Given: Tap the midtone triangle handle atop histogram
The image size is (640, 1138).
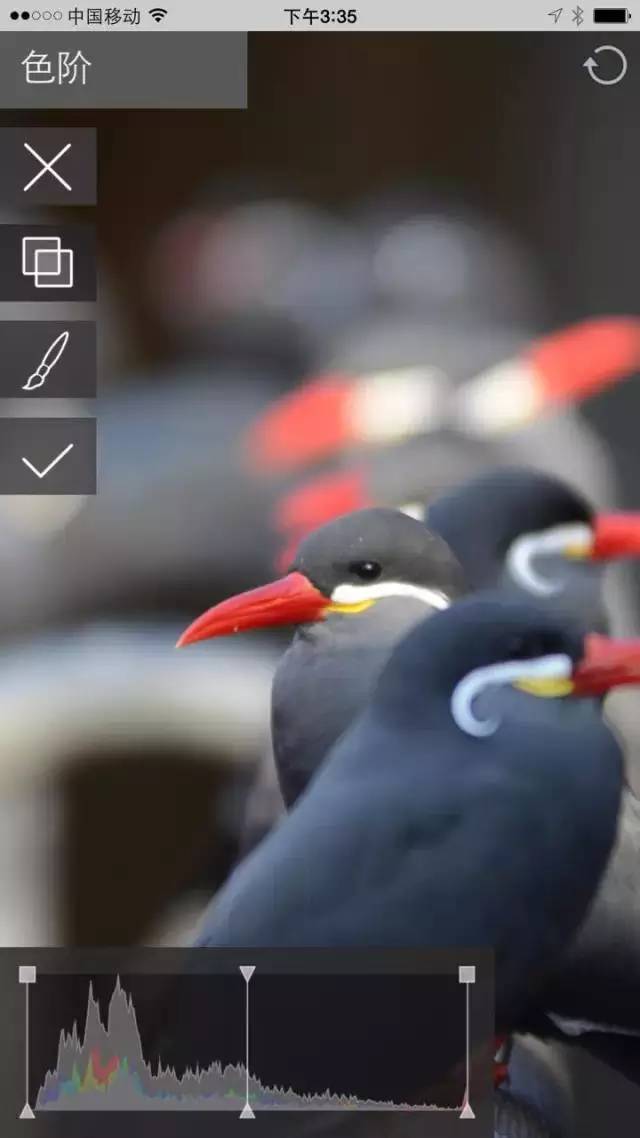Looking at the screenshot, I should pyautogui.click(x=247, y=973).
